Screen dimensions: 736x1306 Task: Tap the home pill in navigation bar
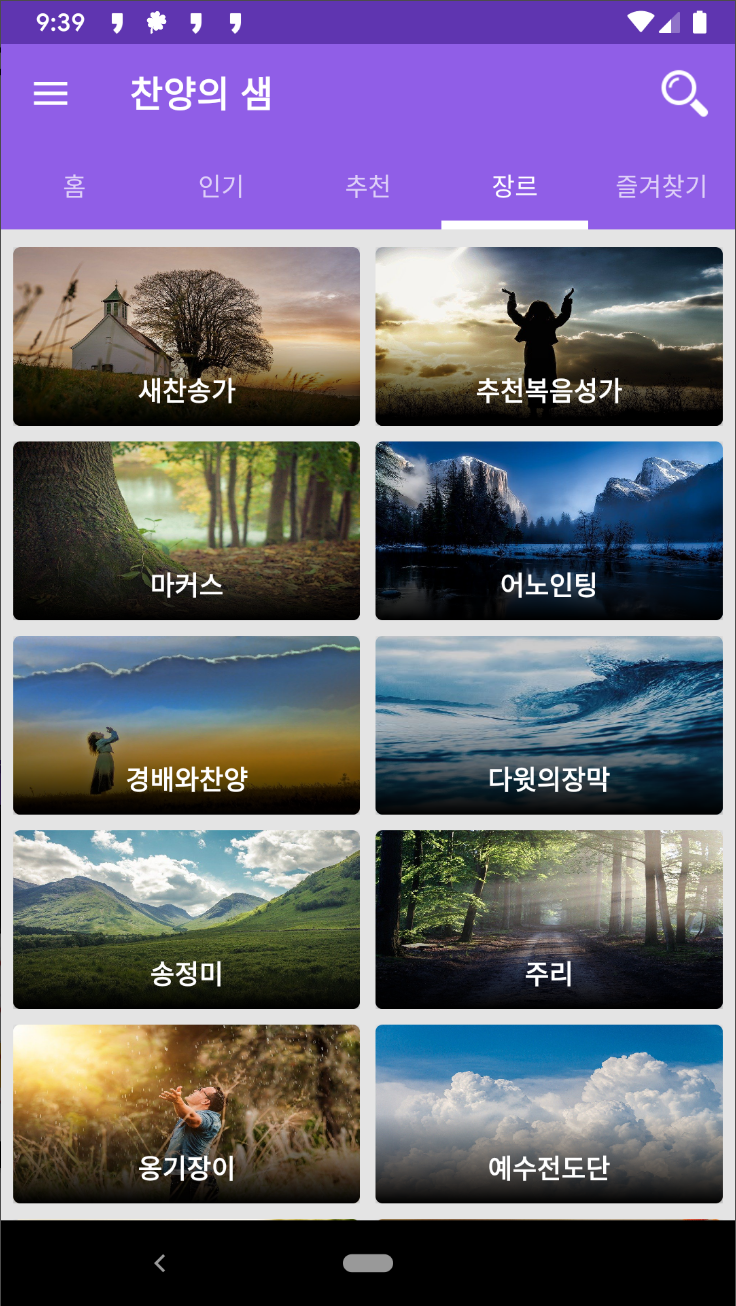368,1262
